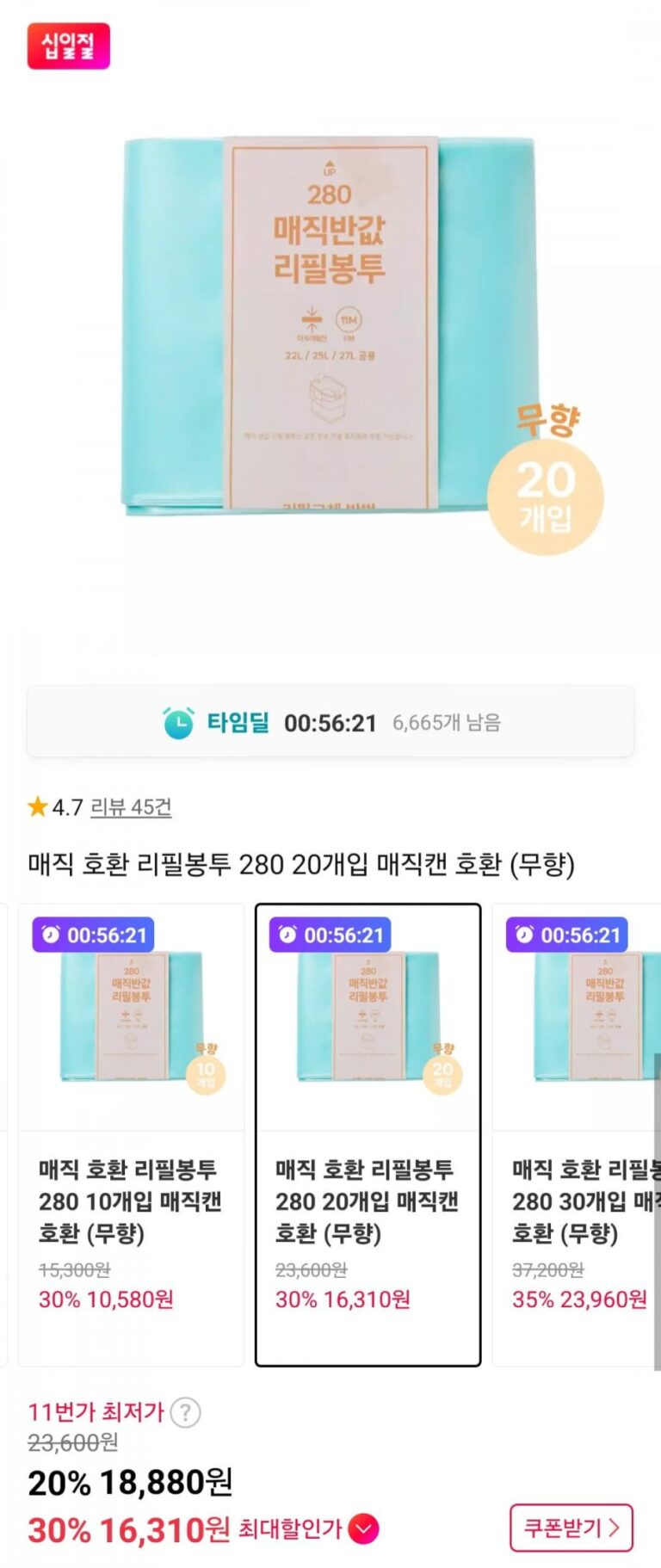Open the 리뷰 45건 reviews link
661x1568 pixels.
coord(131,807)
